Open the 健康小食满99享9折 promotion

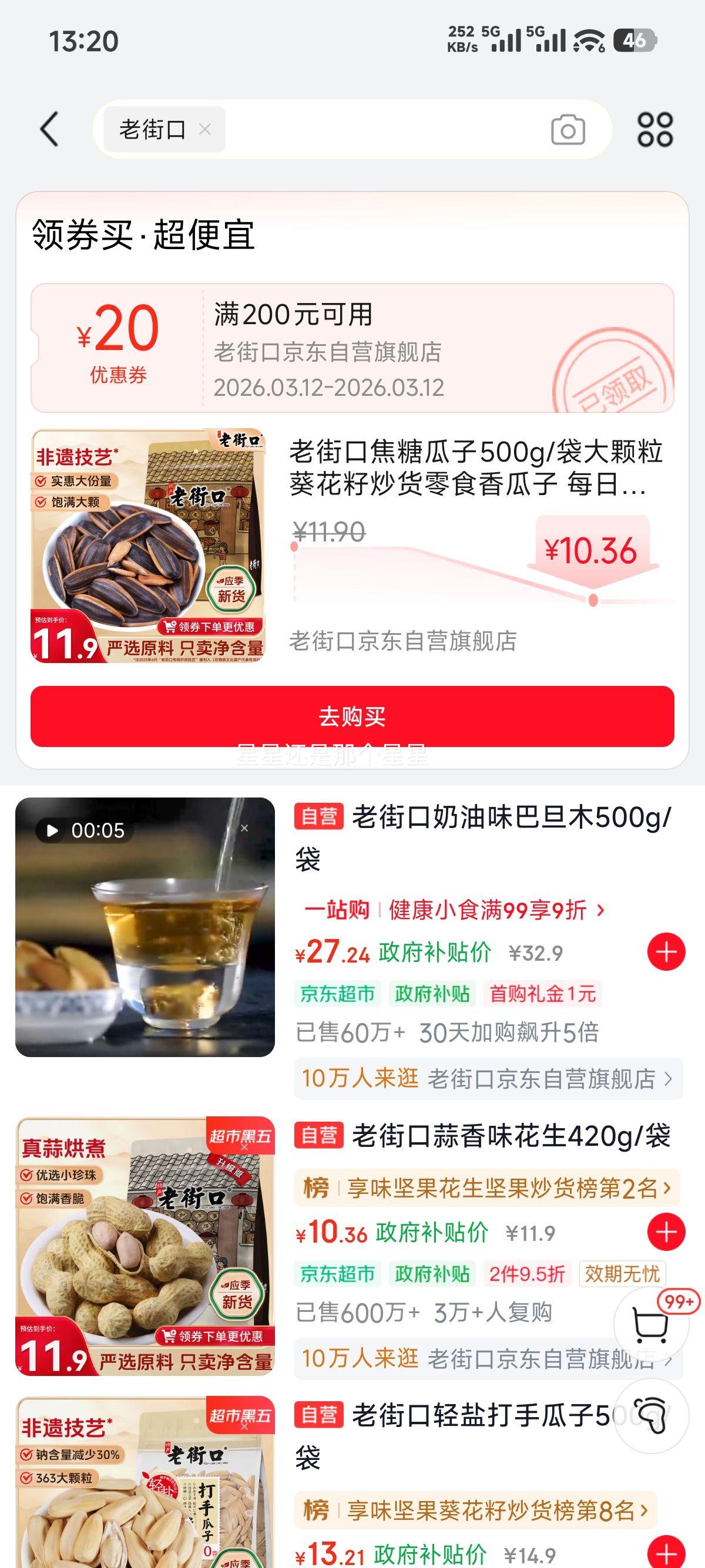[487, 910]
